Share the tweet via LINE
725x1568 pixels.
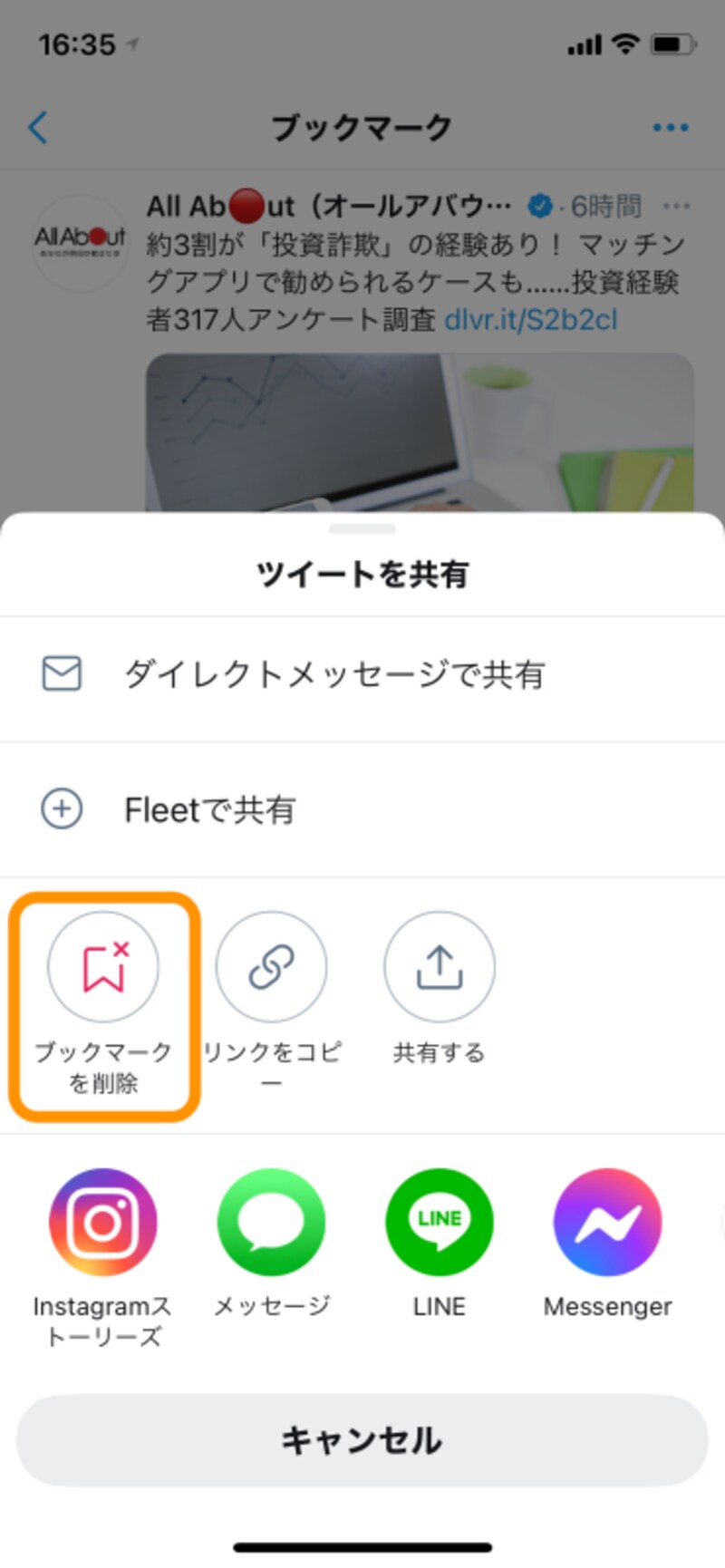pyautogui.click(x=440, y=1219)
